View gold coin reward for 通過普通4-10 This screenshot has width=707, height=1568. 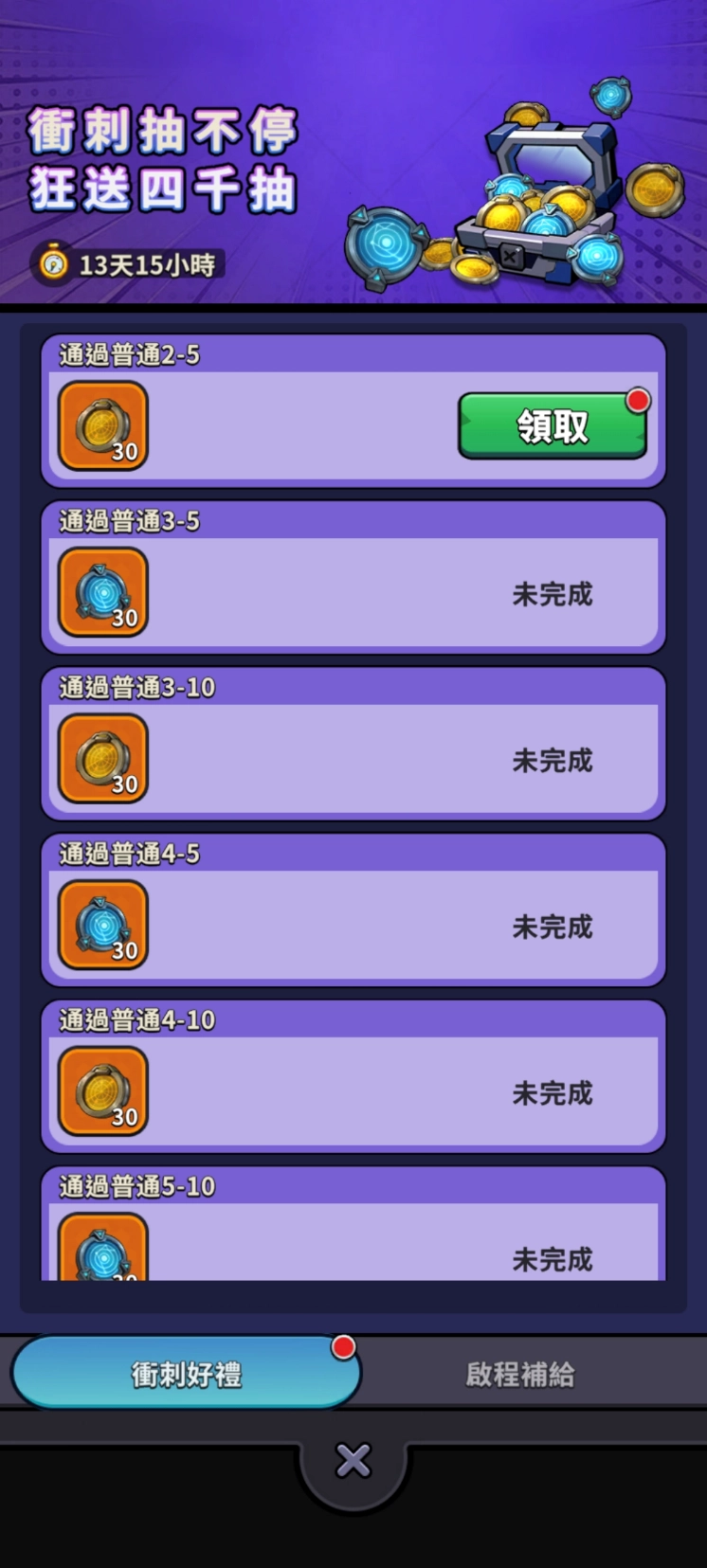(x=103, y=1091)
